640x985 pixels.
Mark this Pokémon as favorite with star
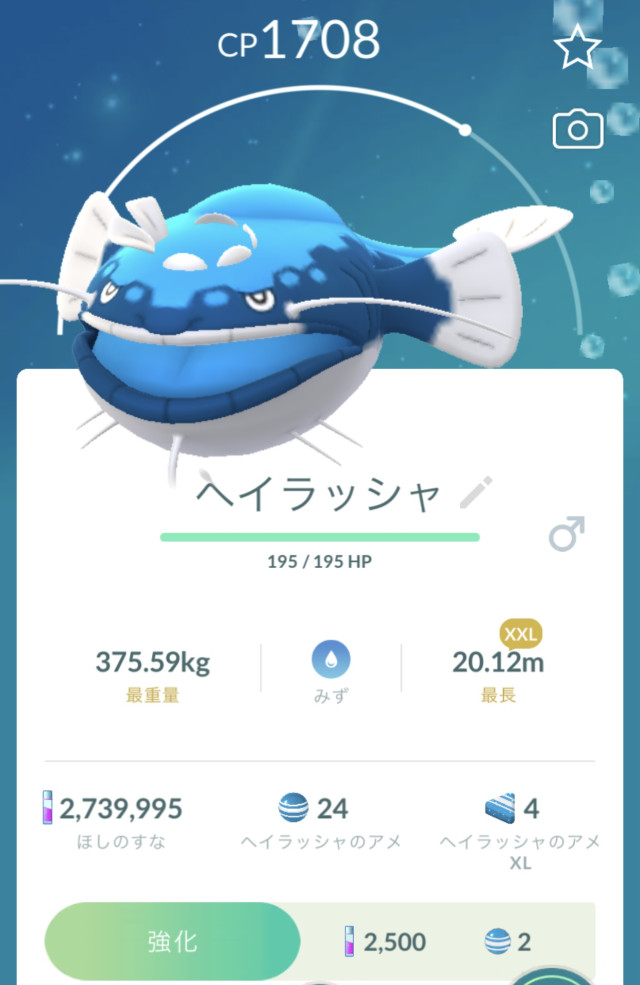click(x=577, y=49)
